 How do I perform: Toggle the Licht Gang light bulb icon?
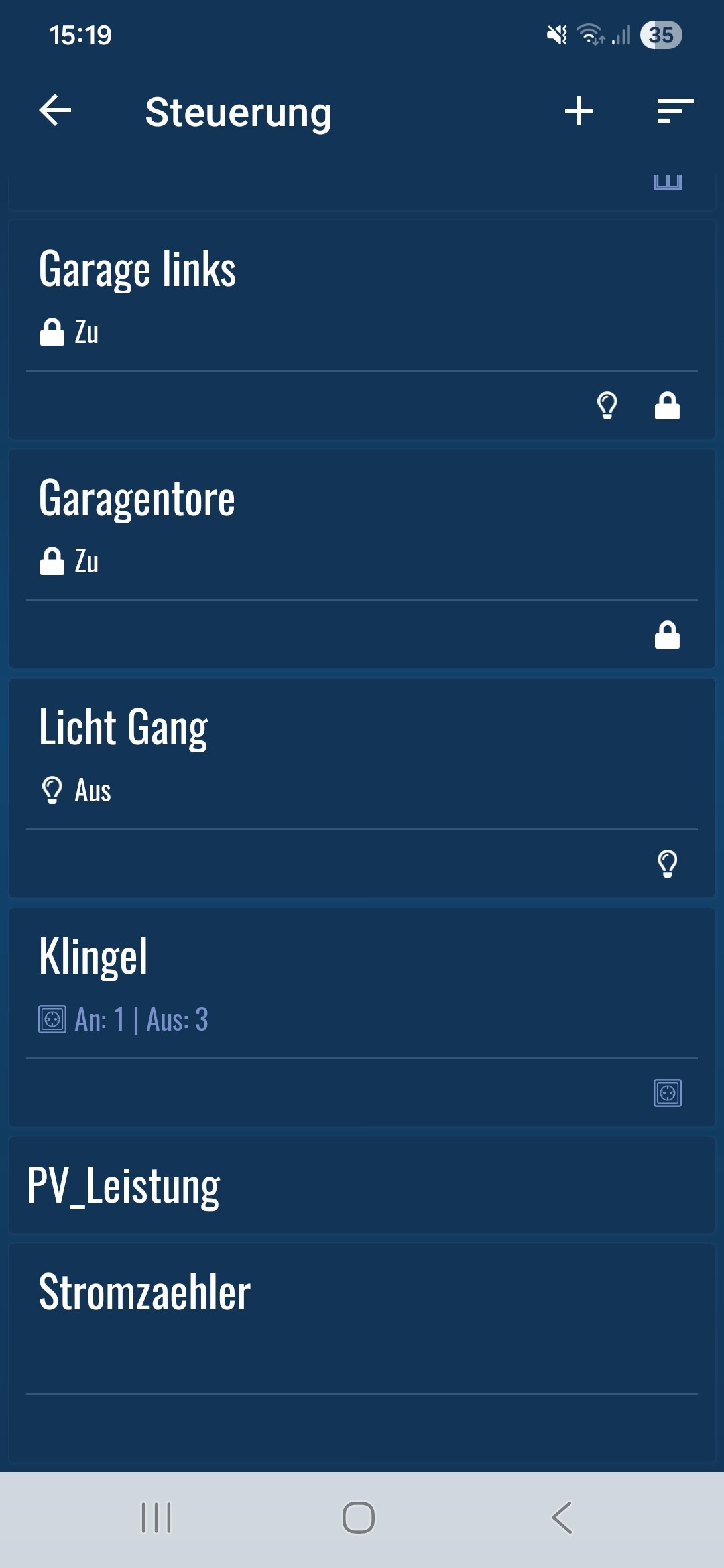point(667,864)
